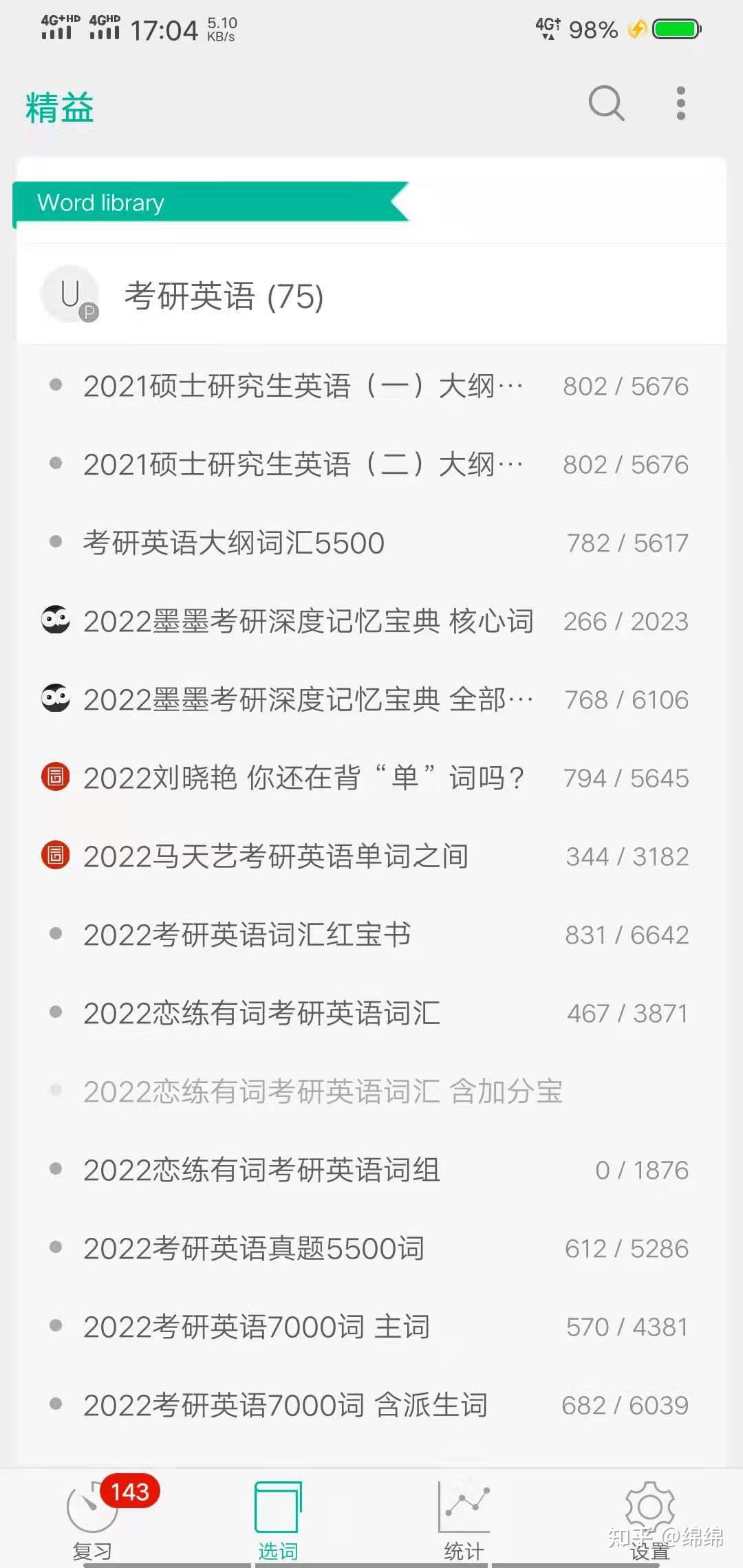743x1568 pixels.
Task: Open 2022墨墨考研深度记忆宝典 核心词
Action: click(x=308, y=622)
